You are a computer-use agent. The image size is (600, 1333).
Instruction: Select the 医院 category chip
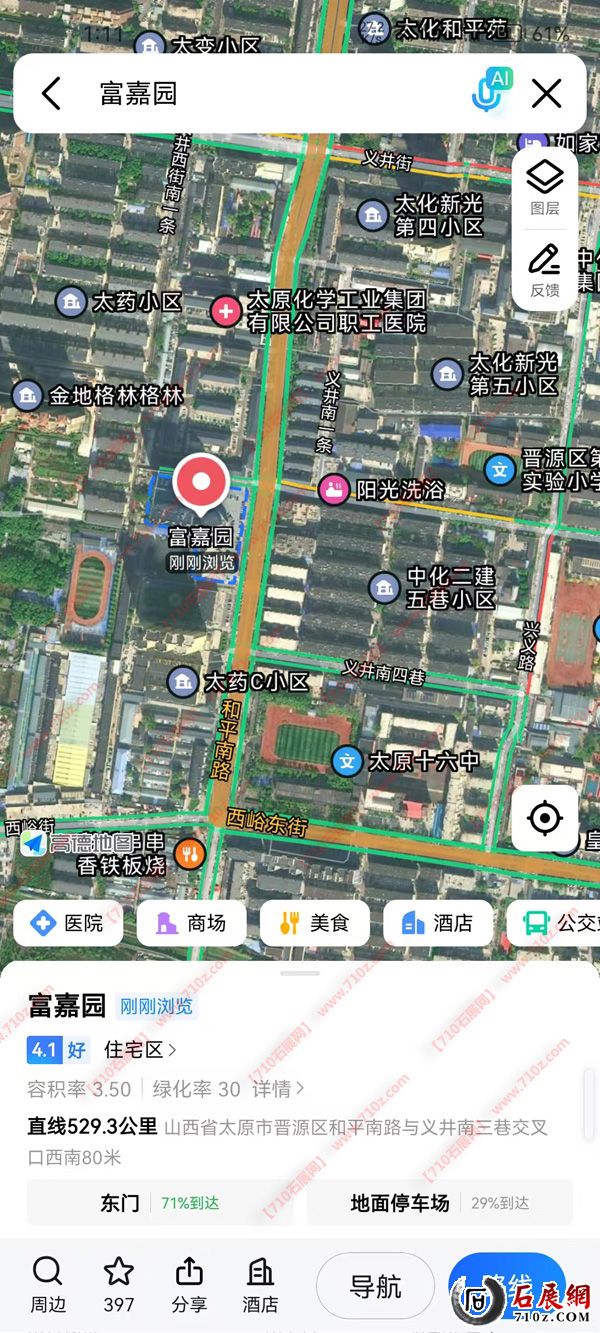(68, 923)
